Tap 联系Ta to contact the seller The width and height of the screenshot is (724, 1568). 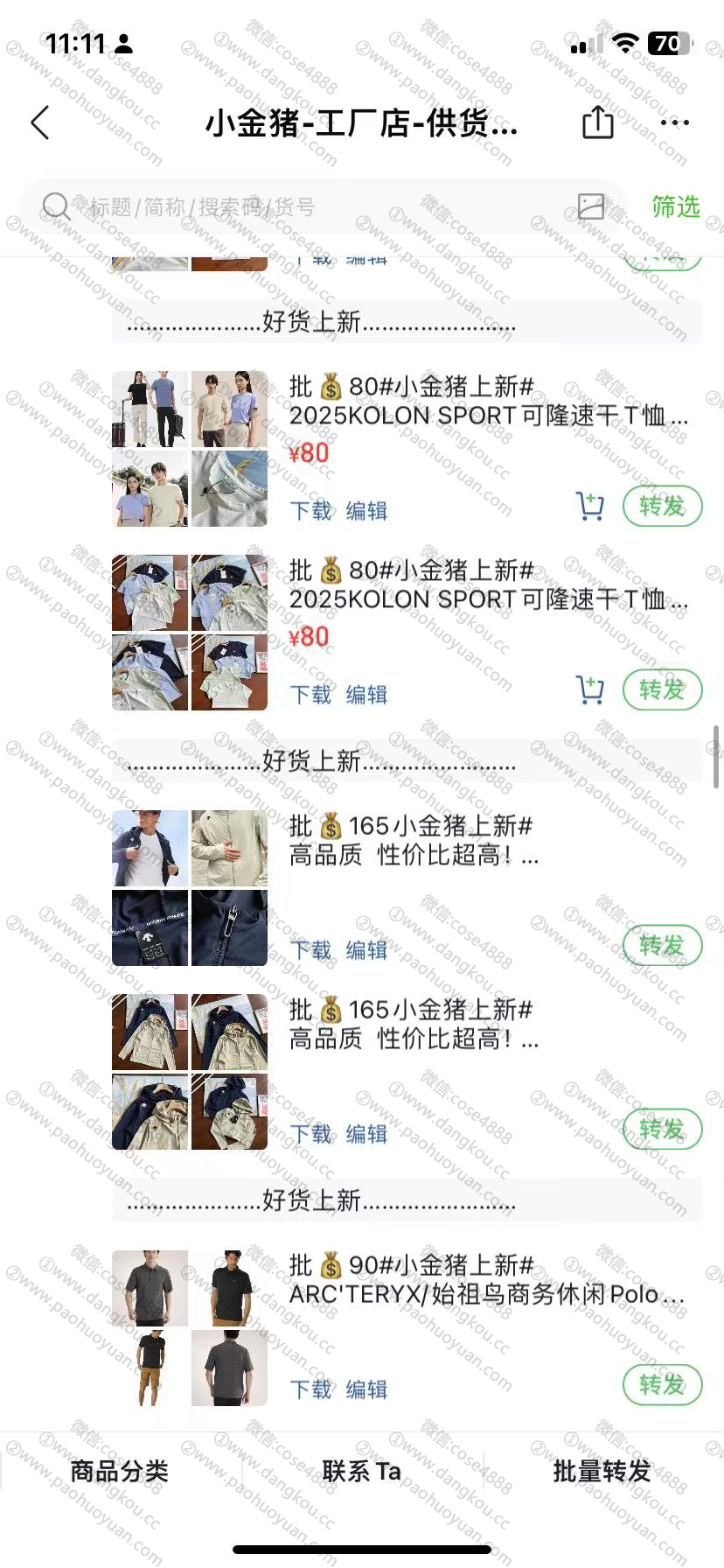tap(361, 1471)
